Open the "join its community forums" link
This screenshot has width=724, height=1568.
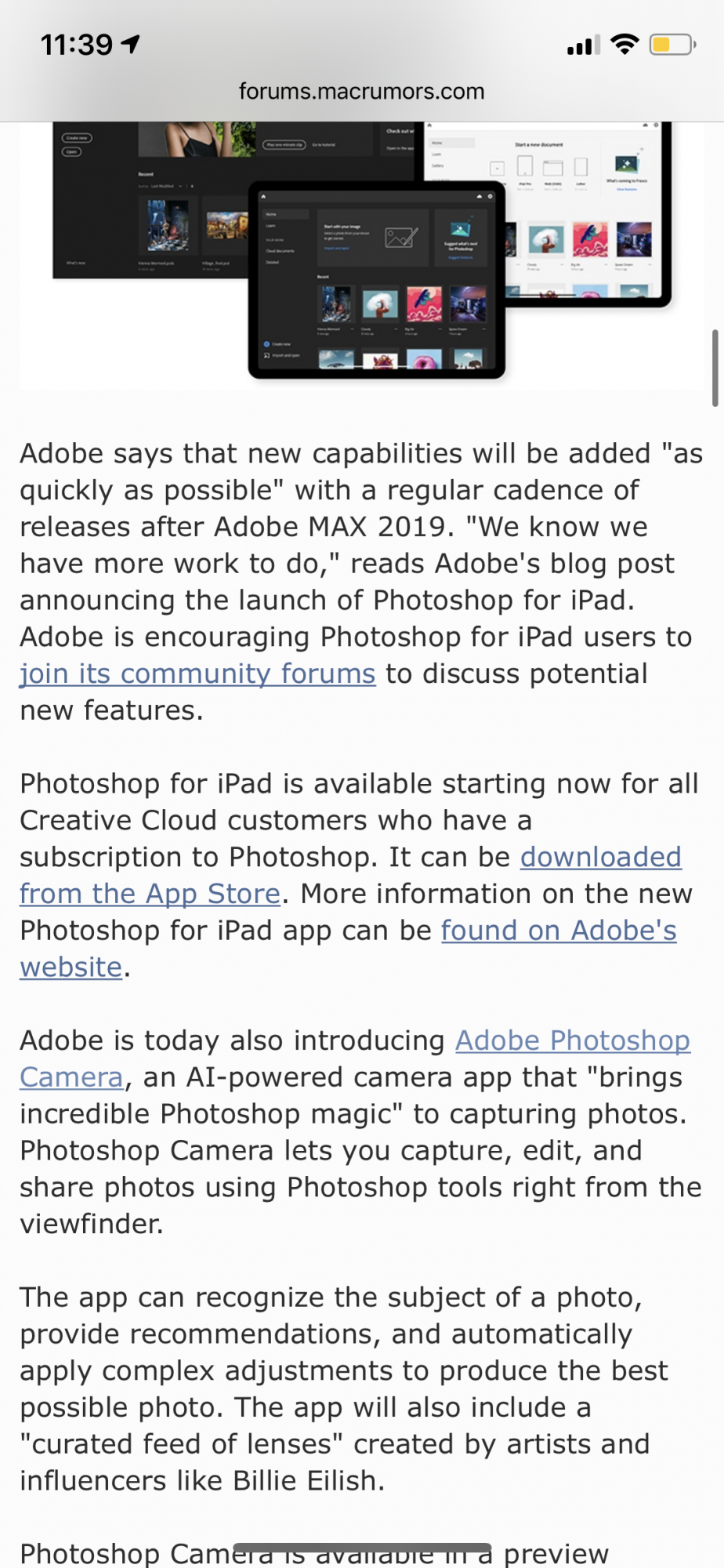(x=197, y=673)
